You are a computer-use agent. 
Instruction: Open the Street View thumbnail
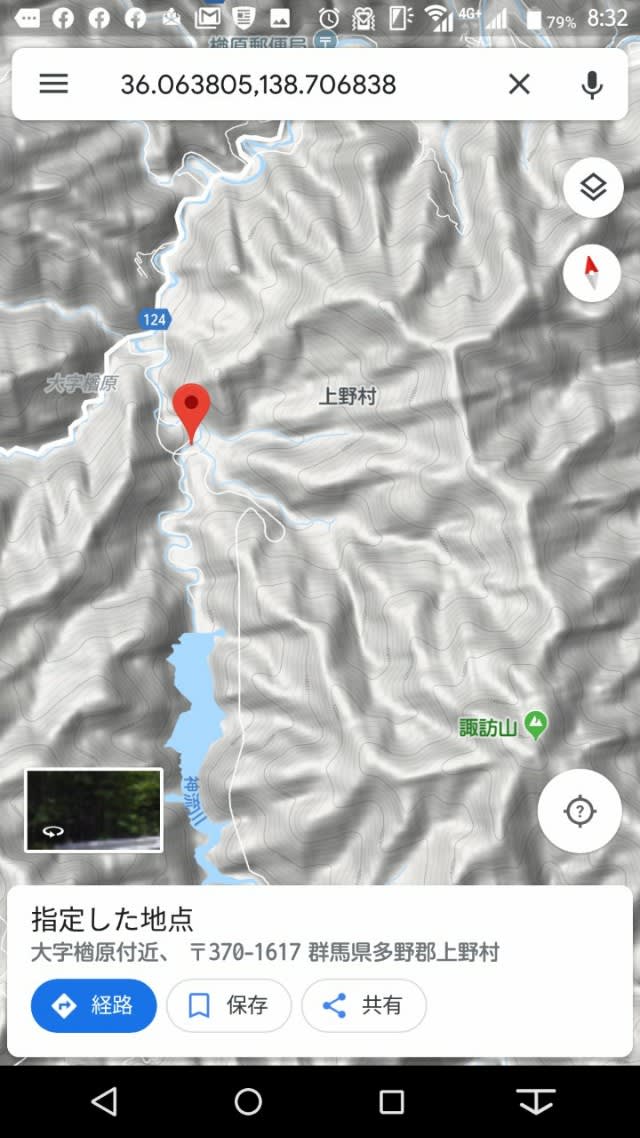[94, 810]
